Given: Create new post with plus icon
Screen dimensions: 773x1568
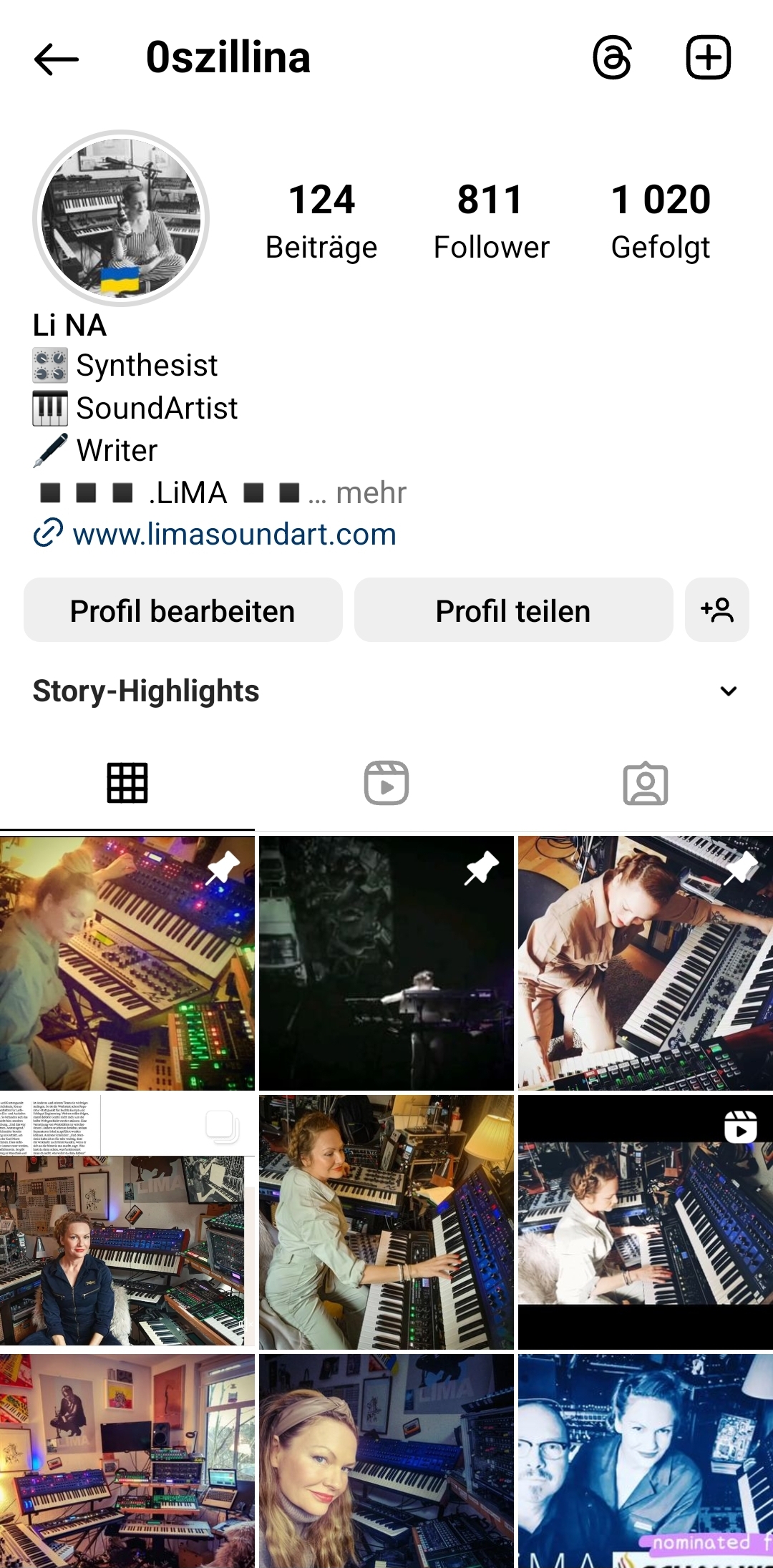Looking at the screenshot, I should pyautogui.click(x=708, y=58).
